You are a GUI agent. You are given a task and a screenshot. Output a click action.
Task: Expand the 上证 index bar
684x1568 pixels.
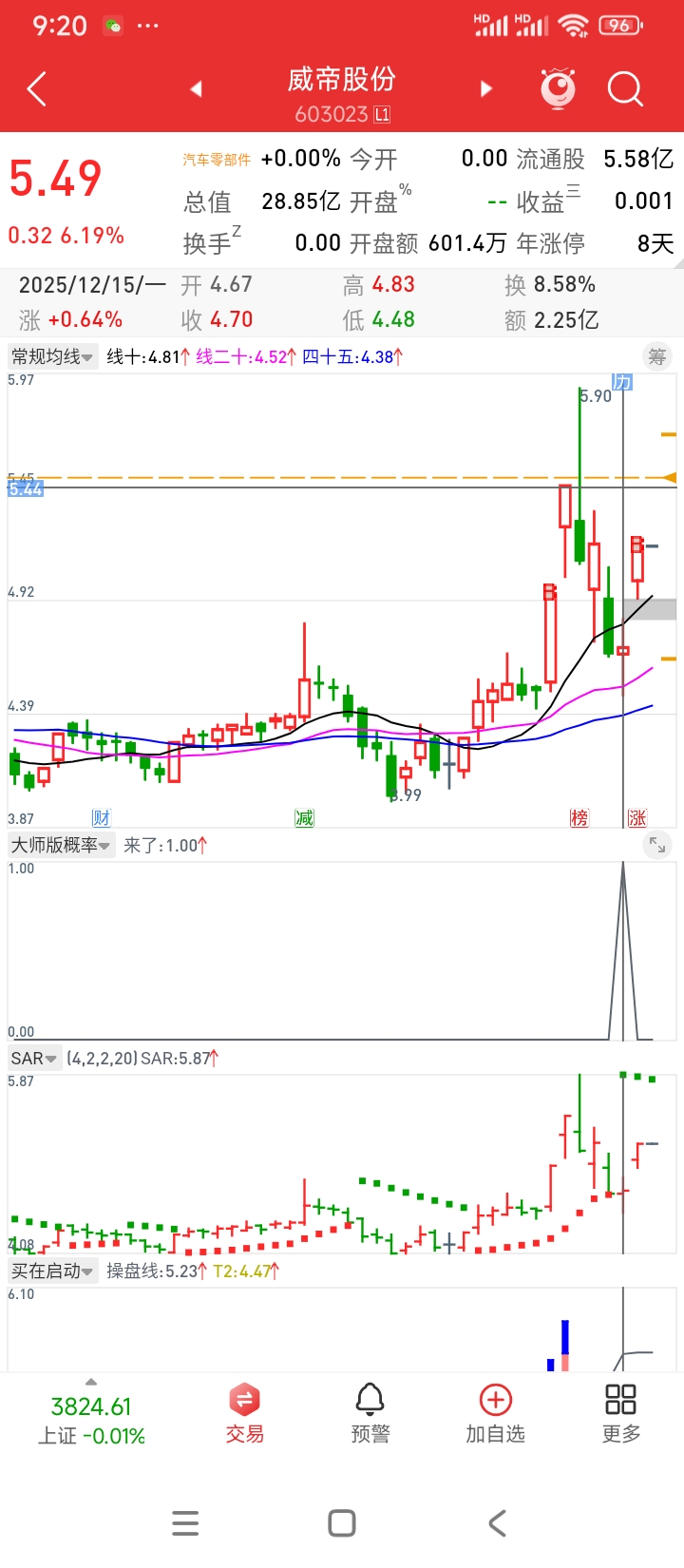[x=91, y=1381]
